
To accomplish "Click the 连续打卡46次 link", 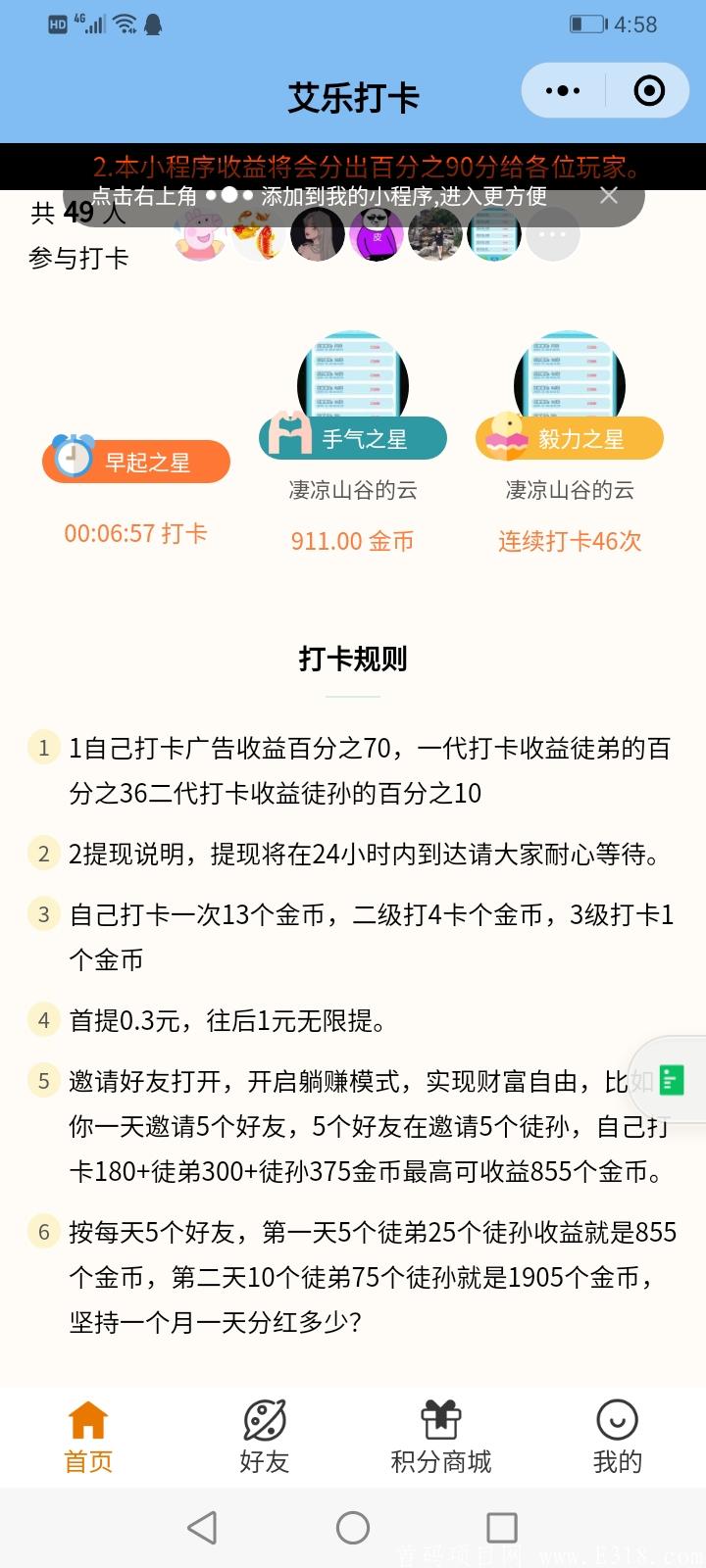I will tap(569, 541).
